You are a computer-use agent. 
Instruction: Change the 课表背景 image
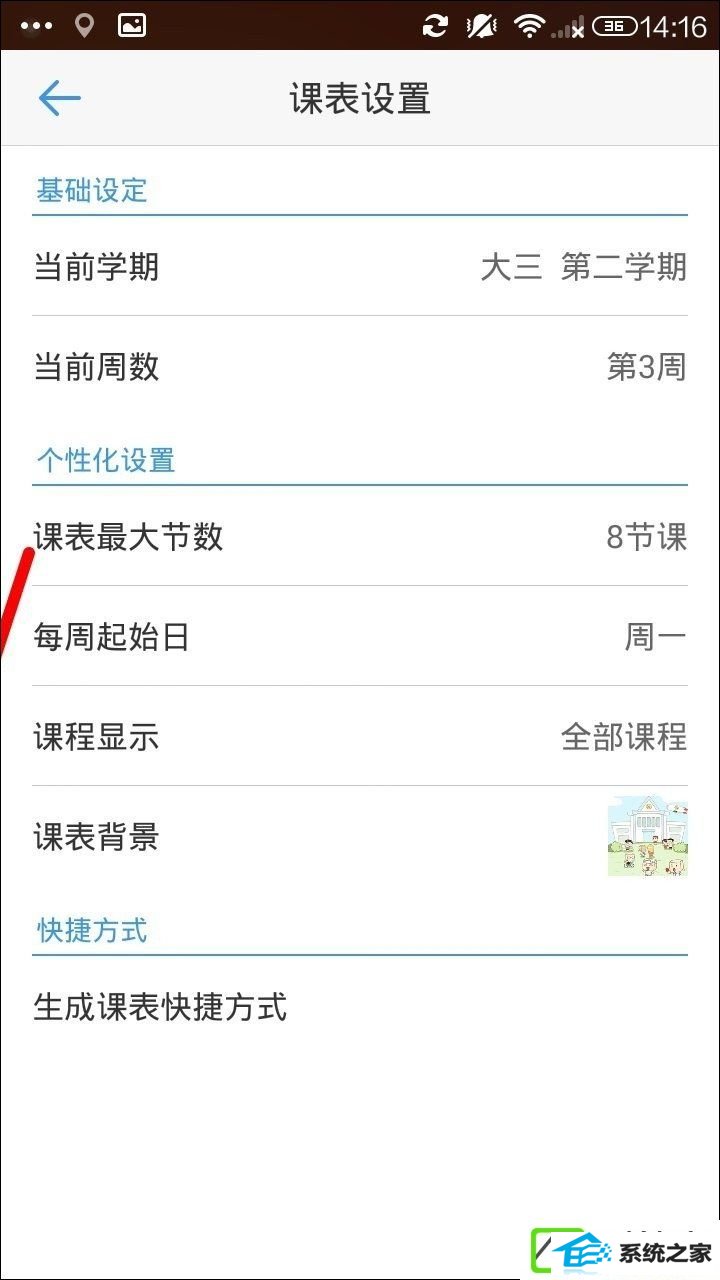tap(646, 837)
